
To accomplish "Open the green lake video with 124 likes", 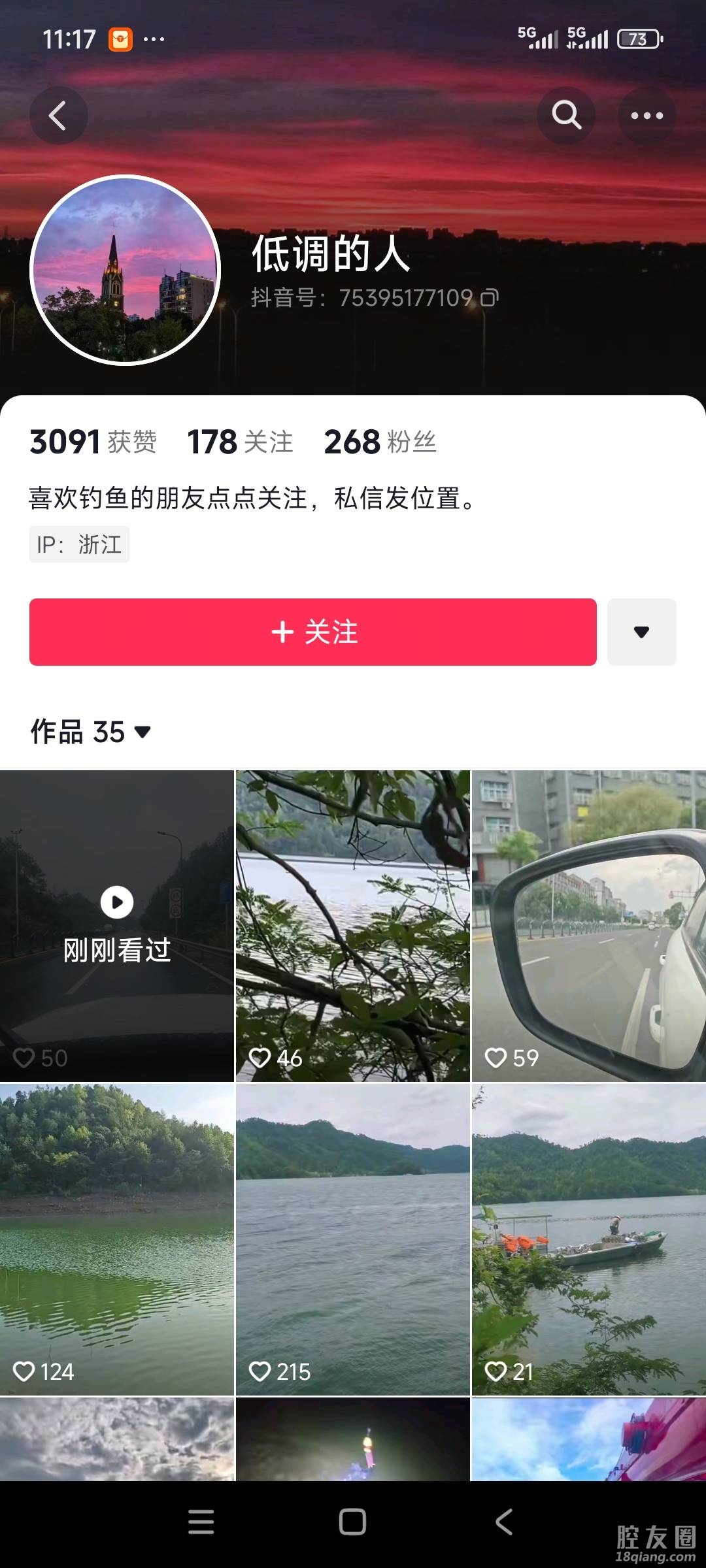I will tap(117, 1239).
